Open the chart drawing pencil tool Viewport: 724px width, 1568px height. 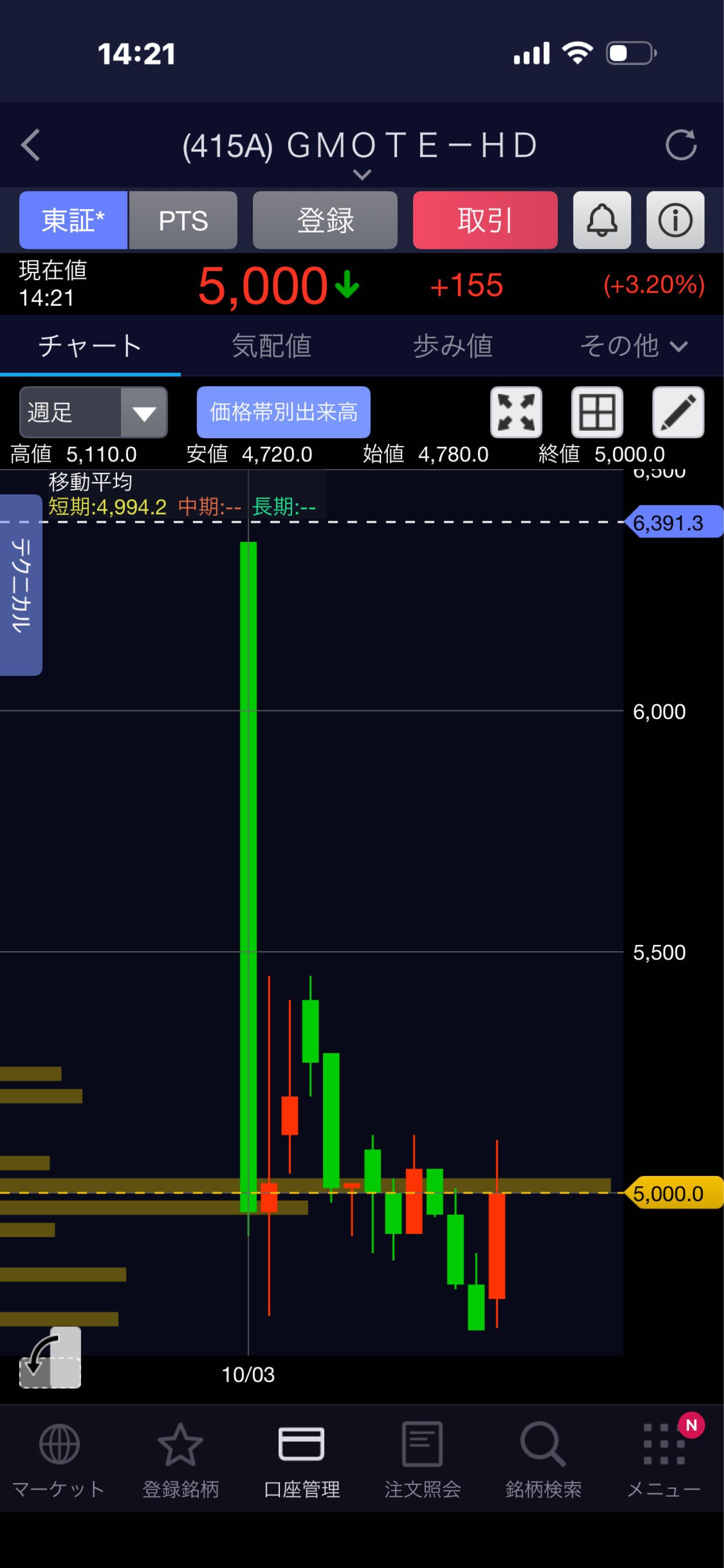[678, 412]
